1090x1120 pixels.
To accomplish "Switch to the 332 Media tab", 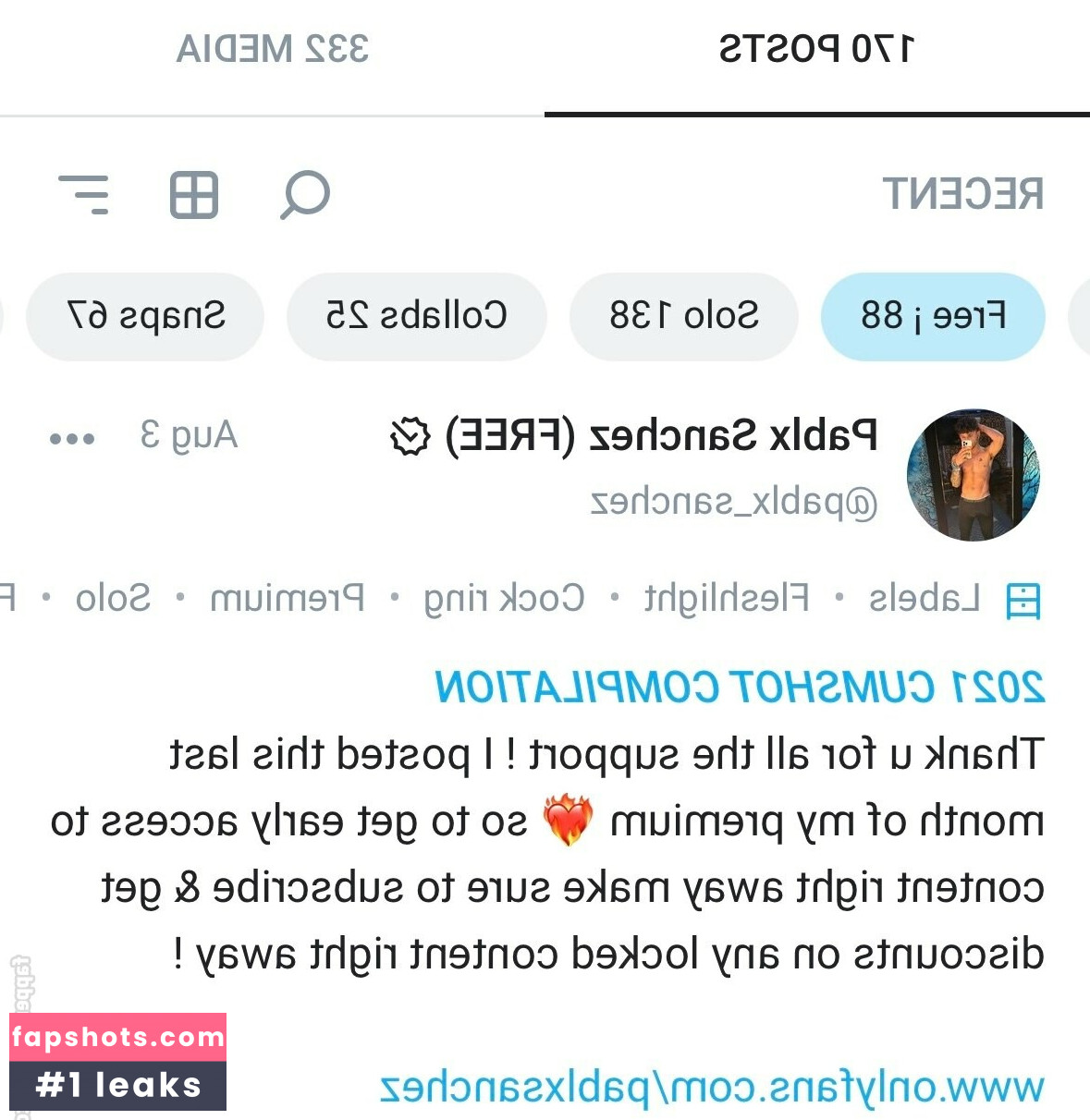I will (272, 49).
